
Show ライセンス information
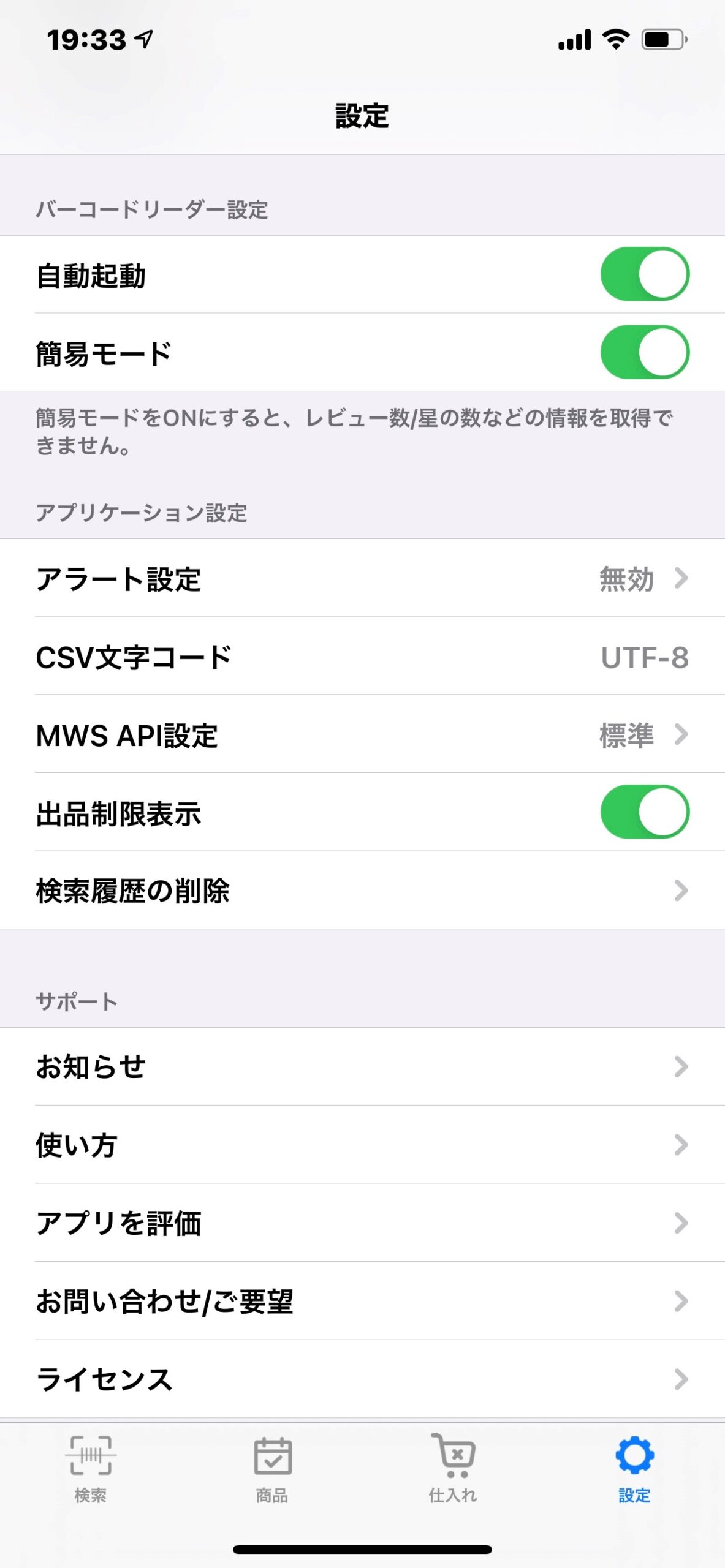click(x=362, y=1379)
